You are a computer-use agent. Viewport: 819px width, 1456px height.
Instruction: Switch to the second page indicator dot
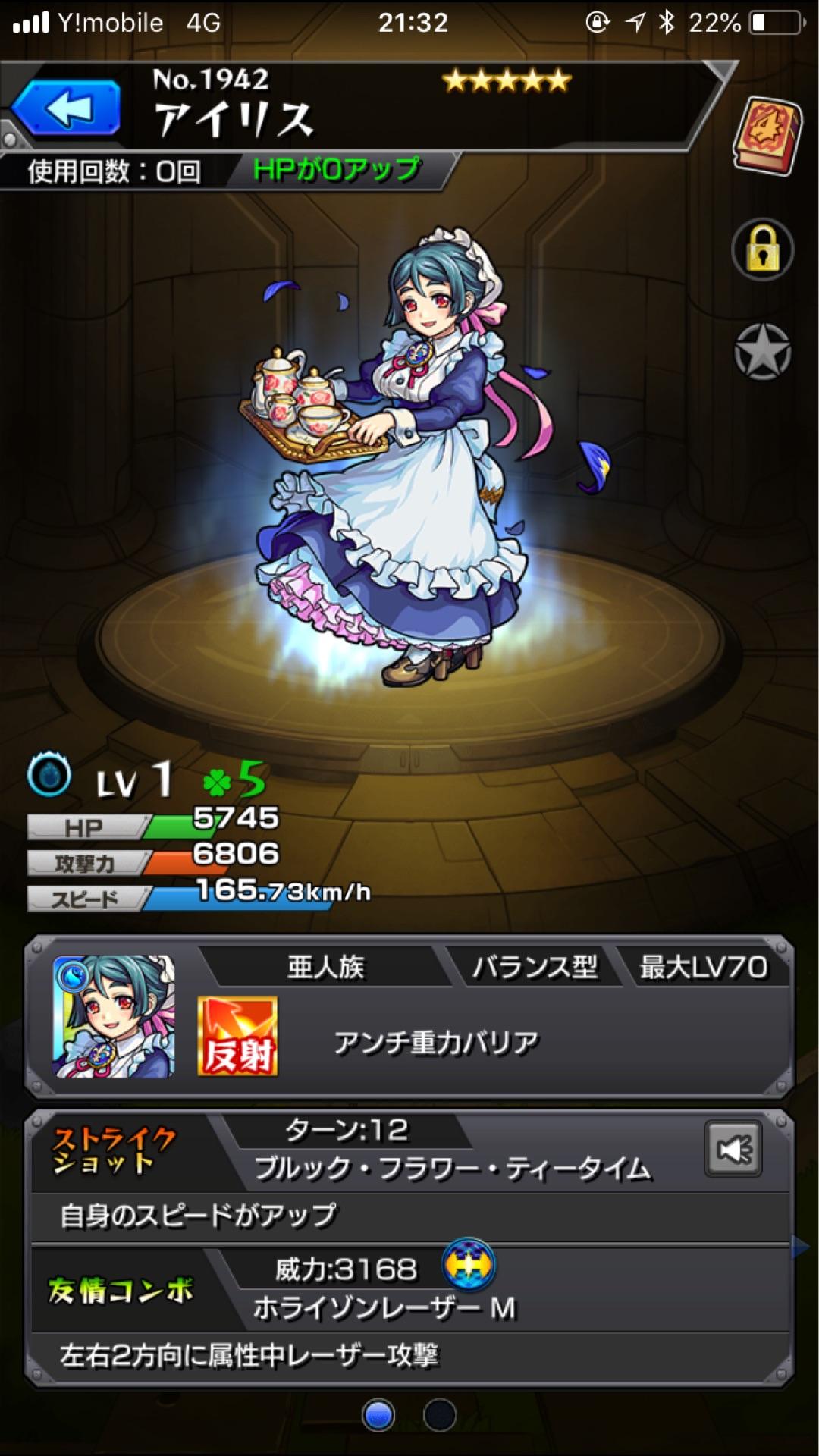coord(439,1414)
